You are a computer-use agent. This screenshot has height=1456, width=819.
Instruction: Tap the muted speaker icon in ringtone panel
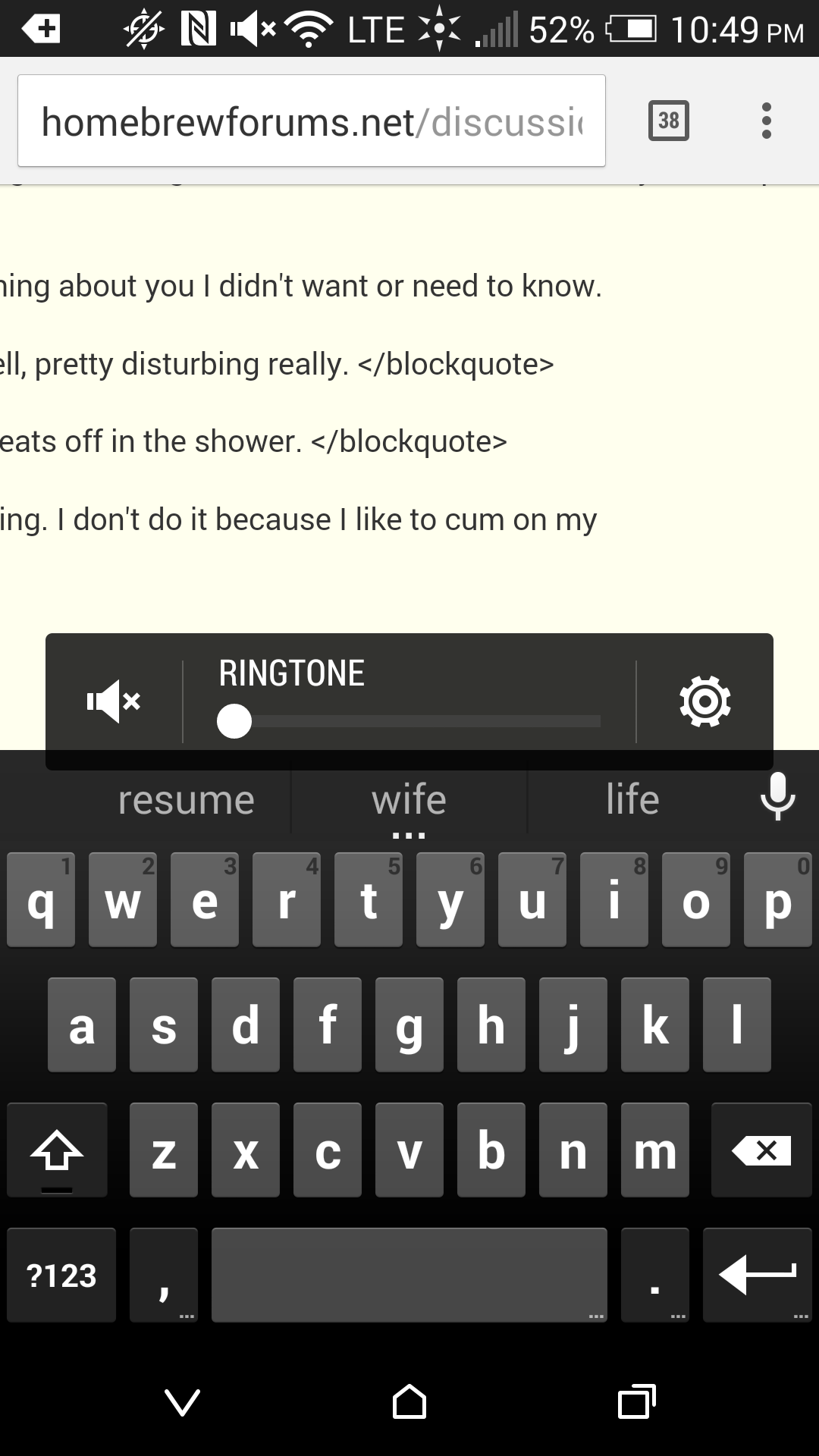114,701
